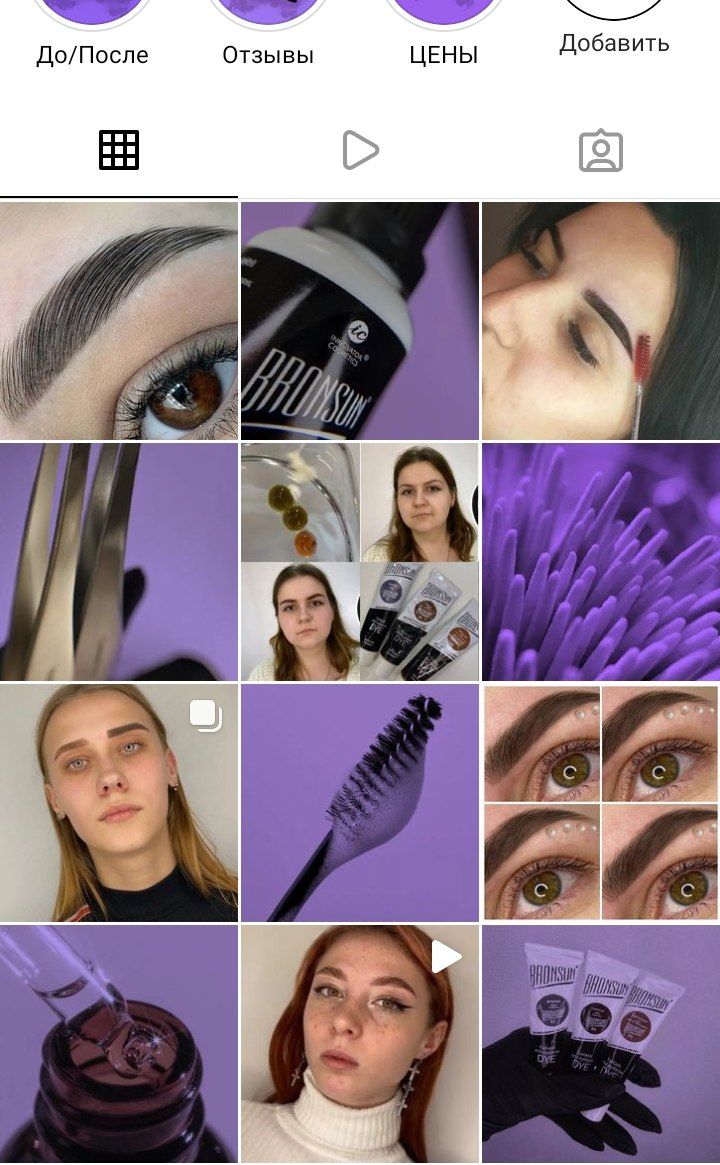Viewport: 720px width, 1165px height.
Task: Tap Добавить to create a new highlight
Action: [614, 28]
